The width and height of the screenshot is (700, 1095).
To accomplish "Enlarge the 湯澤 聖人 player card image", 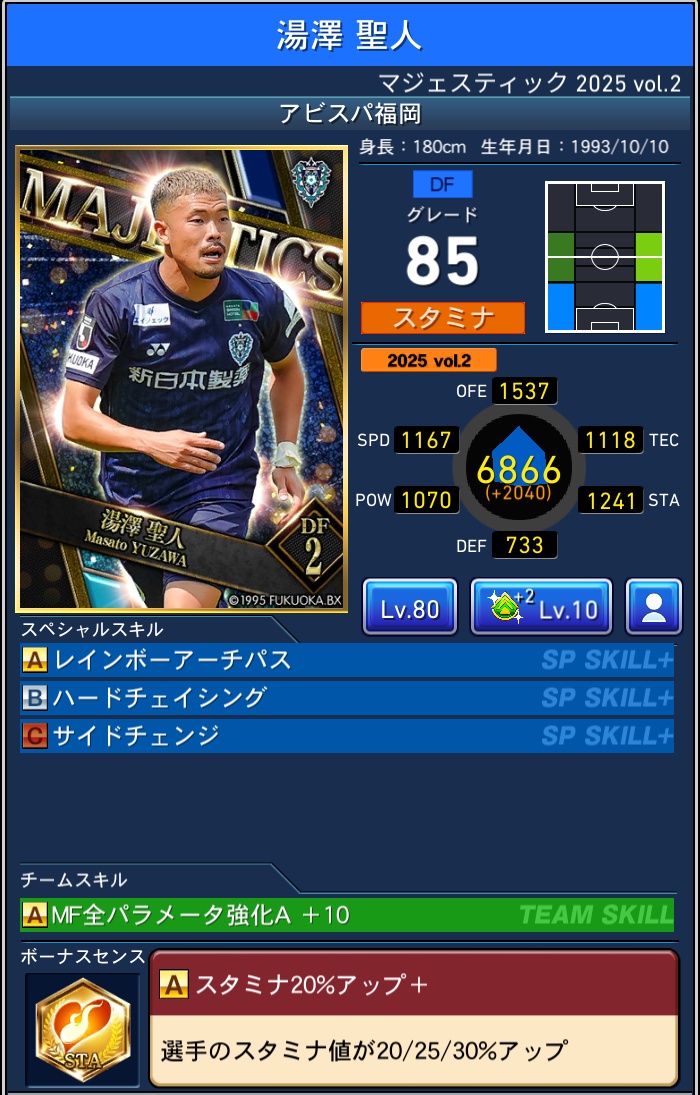I will (x=181, y=380).
